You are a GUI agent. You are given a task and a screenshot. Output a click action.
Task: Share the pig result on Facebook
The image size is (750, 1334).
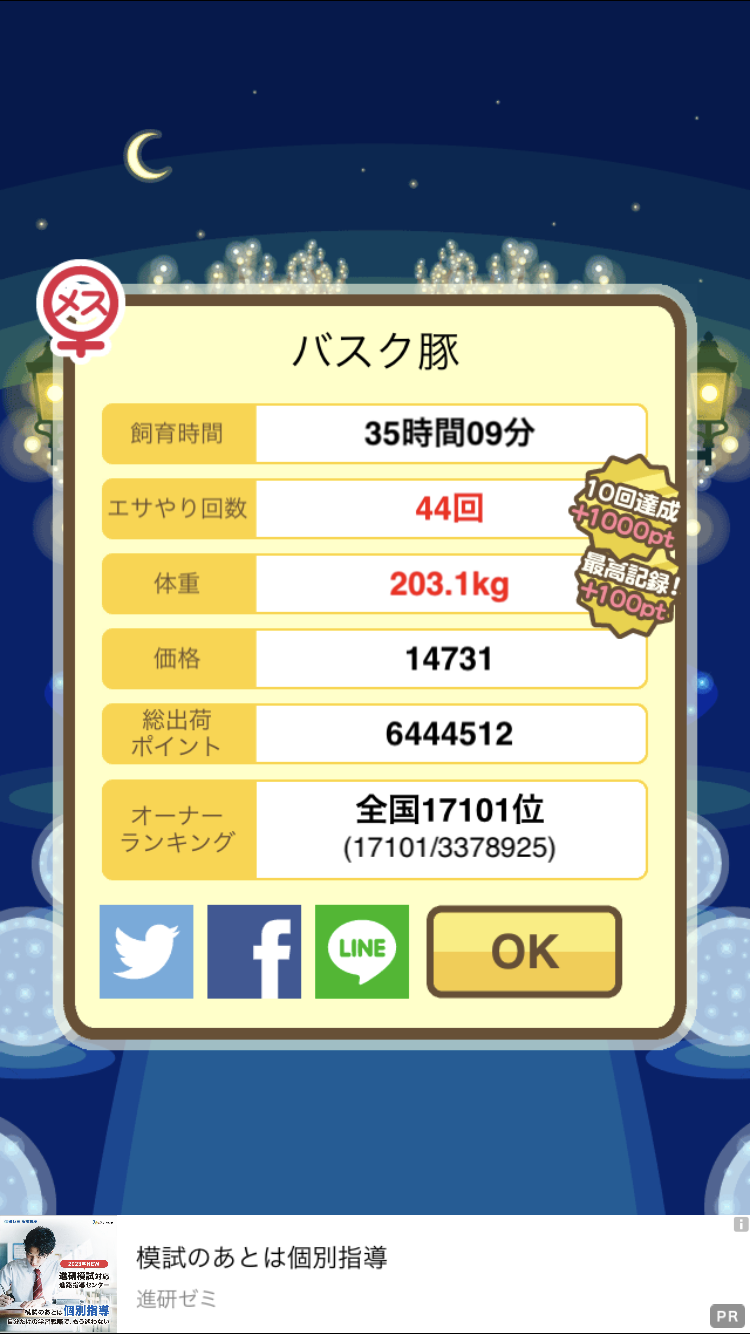(254, 952)
